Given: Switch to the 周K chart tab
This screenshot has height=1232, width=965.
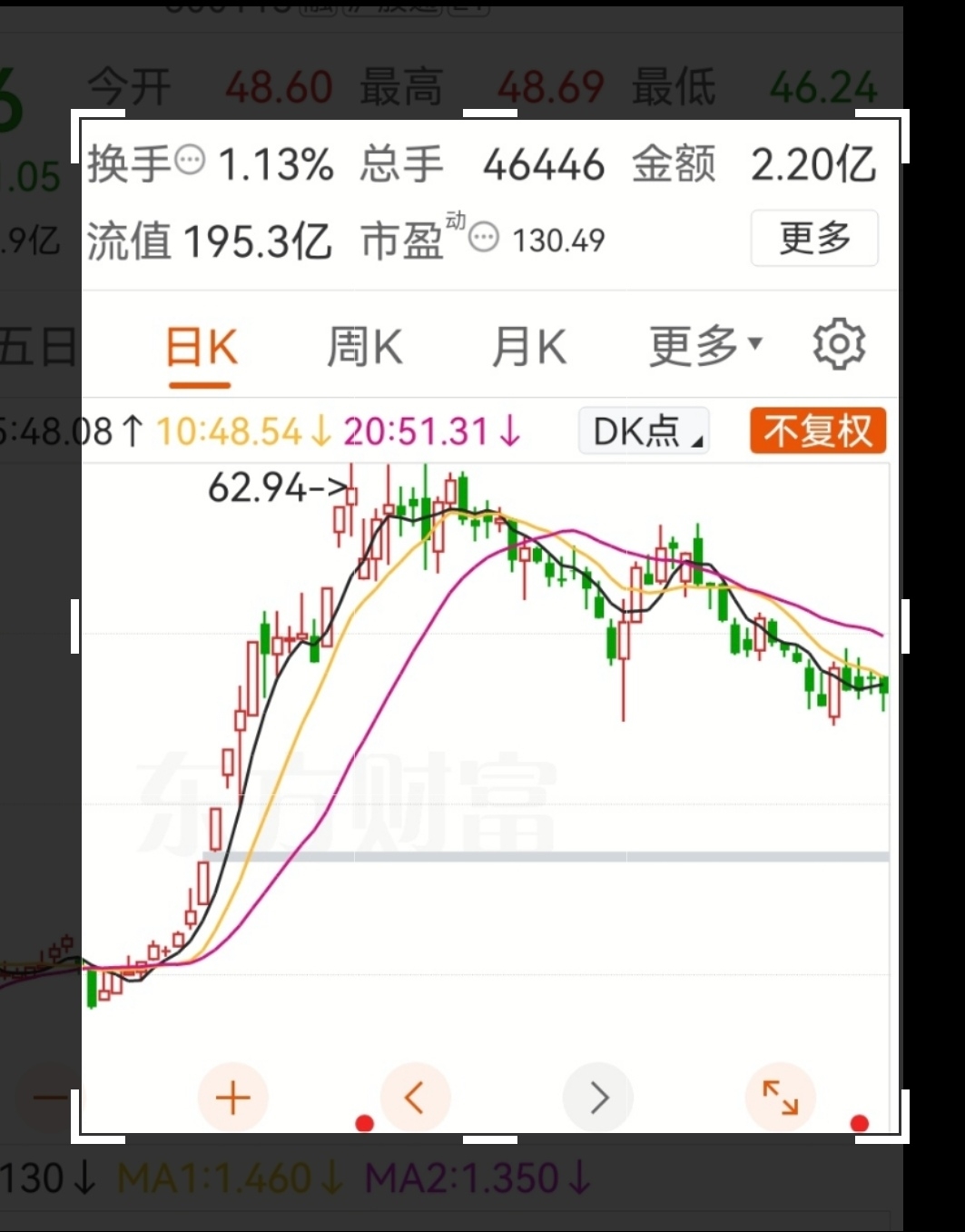Looking at the screenshot, I should [x=364, y=347].
